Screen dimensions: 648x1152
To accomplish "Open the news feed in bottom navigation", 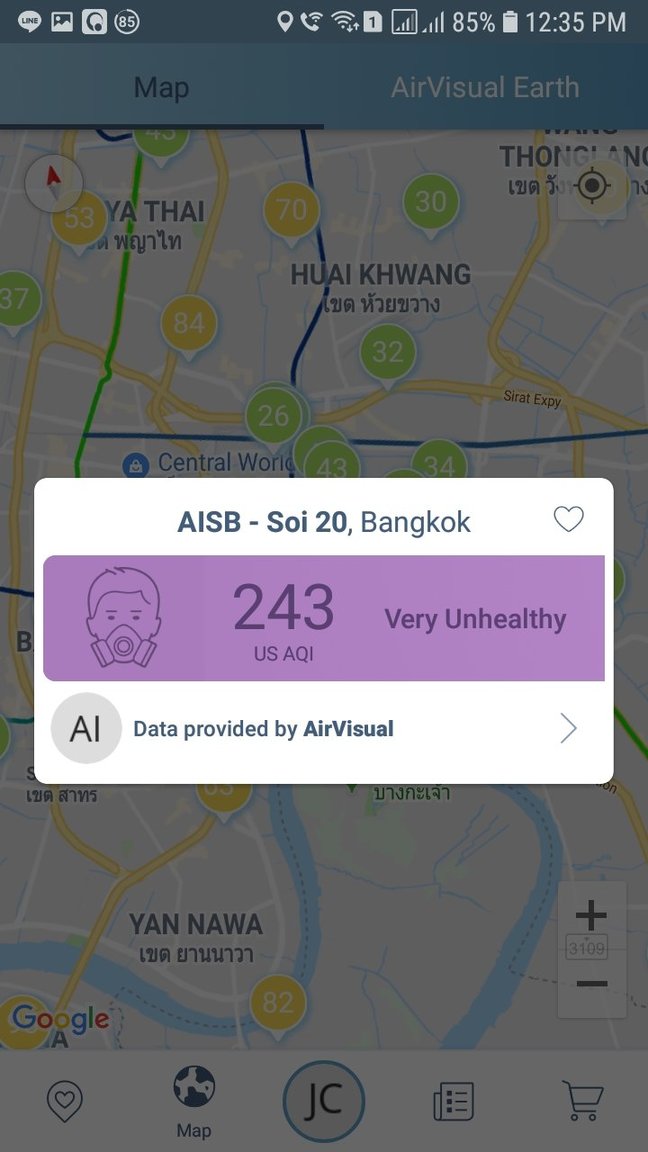I will click(453, 1102).
